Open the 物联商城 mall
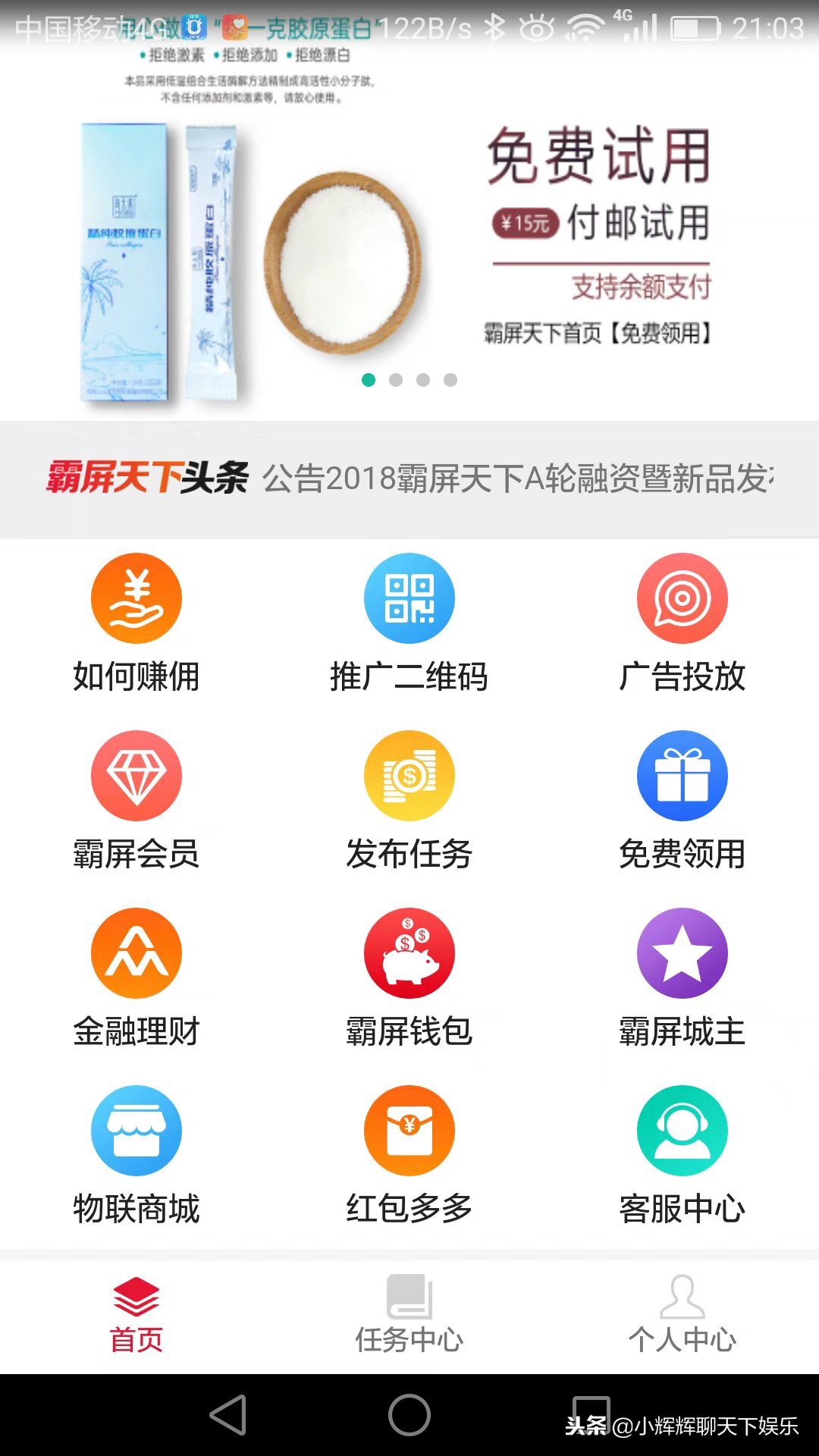The width and height of the screenshot is (819, 1456). (135, 1156)
